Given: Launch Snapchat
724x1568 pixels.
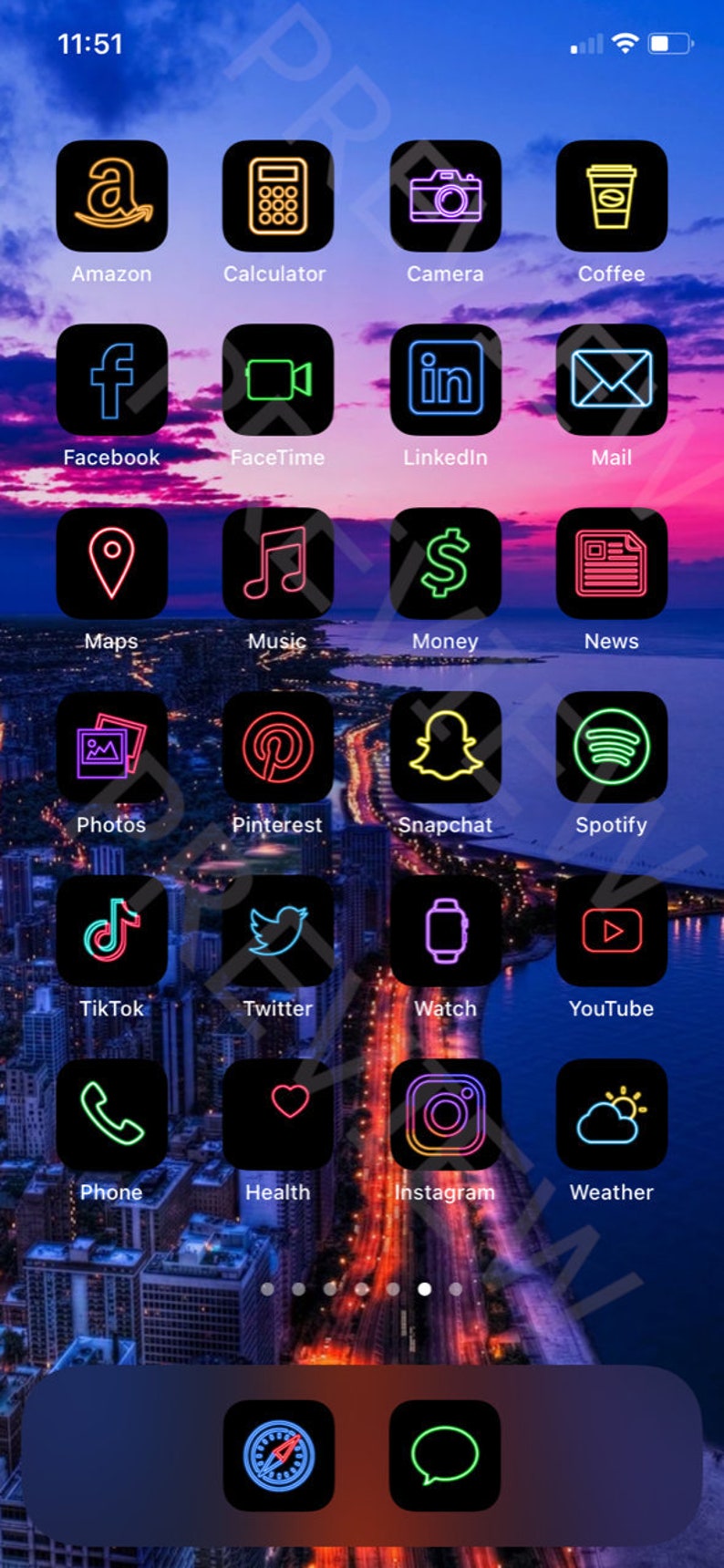Looking at the screenshot, I should tap(445, 748).
